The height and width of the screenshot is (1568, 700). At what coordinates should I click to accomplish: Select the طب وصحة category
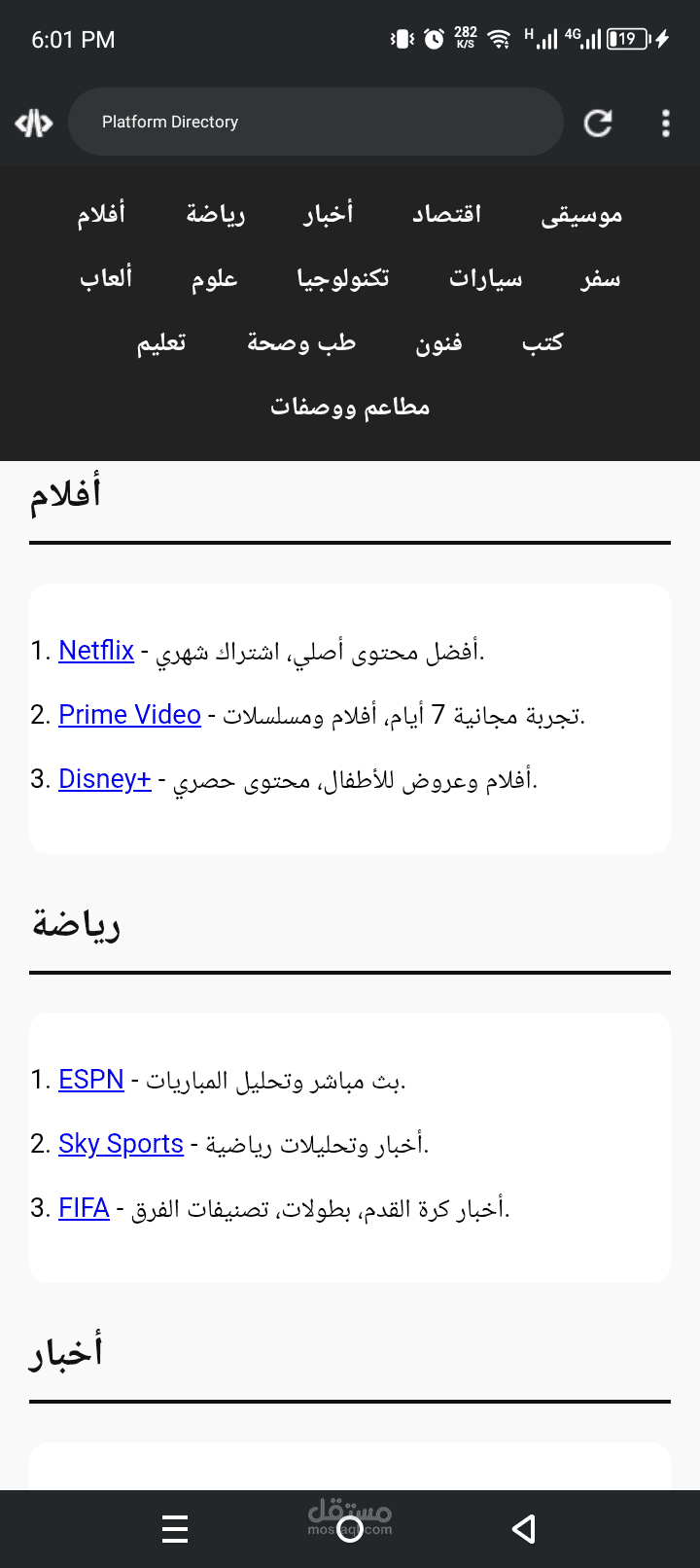point(302,342)
